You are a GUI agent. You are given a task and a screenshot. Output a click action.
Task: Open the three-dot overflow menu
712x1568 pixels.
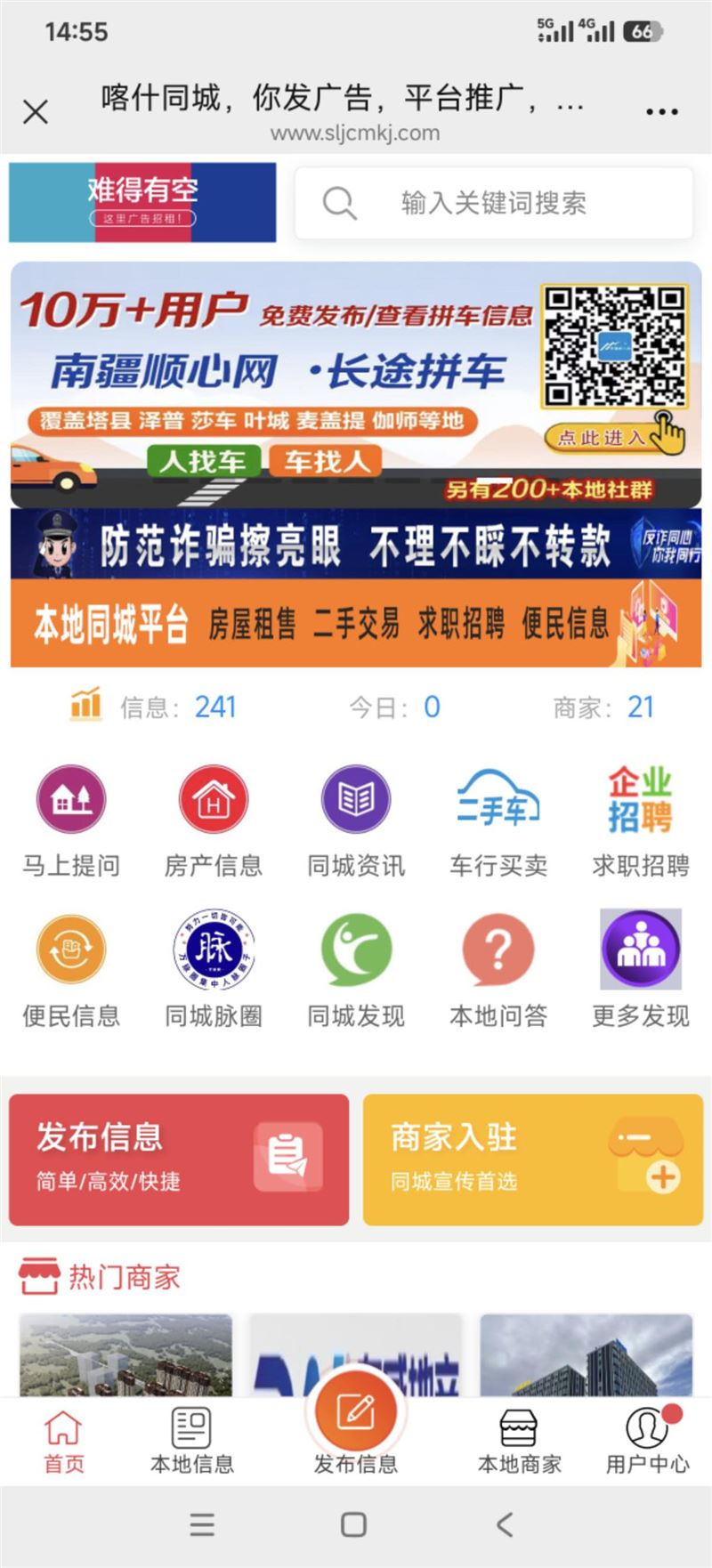click(661, 112)
